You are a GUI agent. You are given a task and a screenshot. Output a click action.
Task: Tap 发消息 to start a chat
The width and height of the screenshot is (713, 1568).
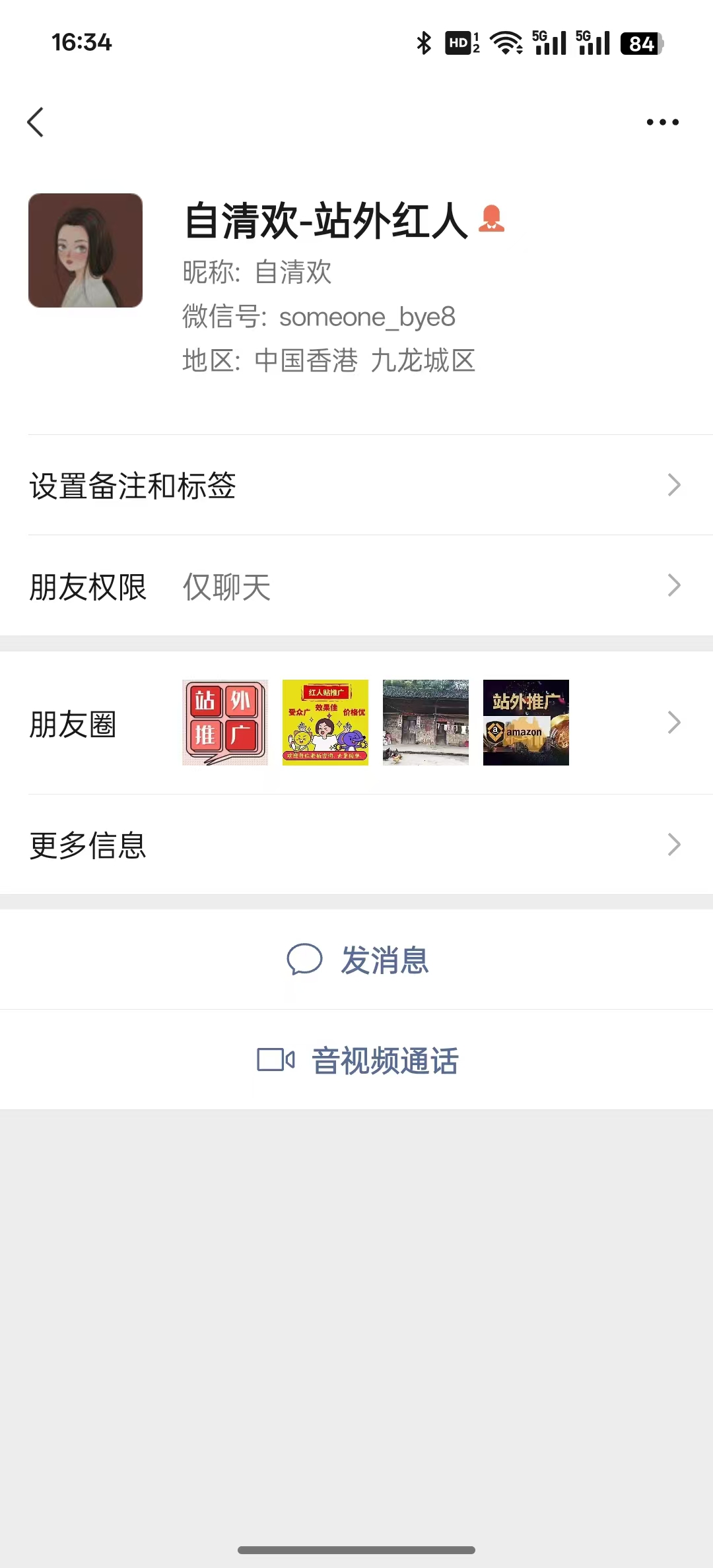(x=386, y=962)
